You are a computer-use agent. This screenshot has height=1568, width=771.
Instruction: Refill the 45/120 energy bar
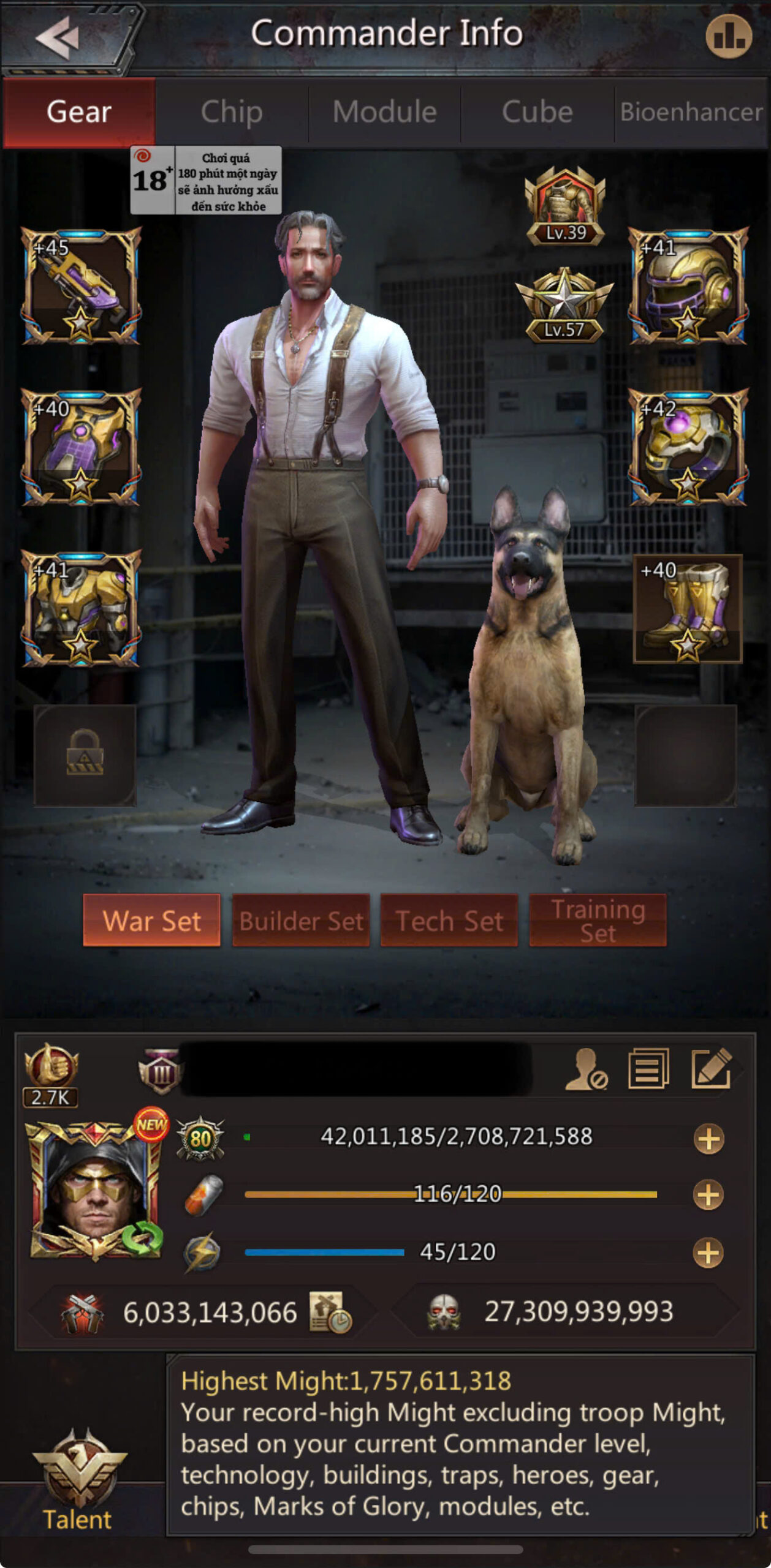click(708, 1253)
